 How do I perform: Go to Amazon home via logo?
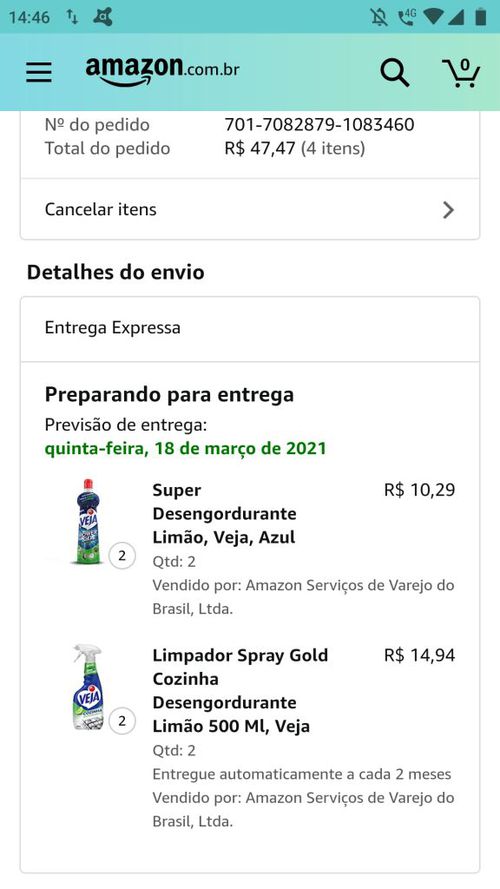(163, 71)
